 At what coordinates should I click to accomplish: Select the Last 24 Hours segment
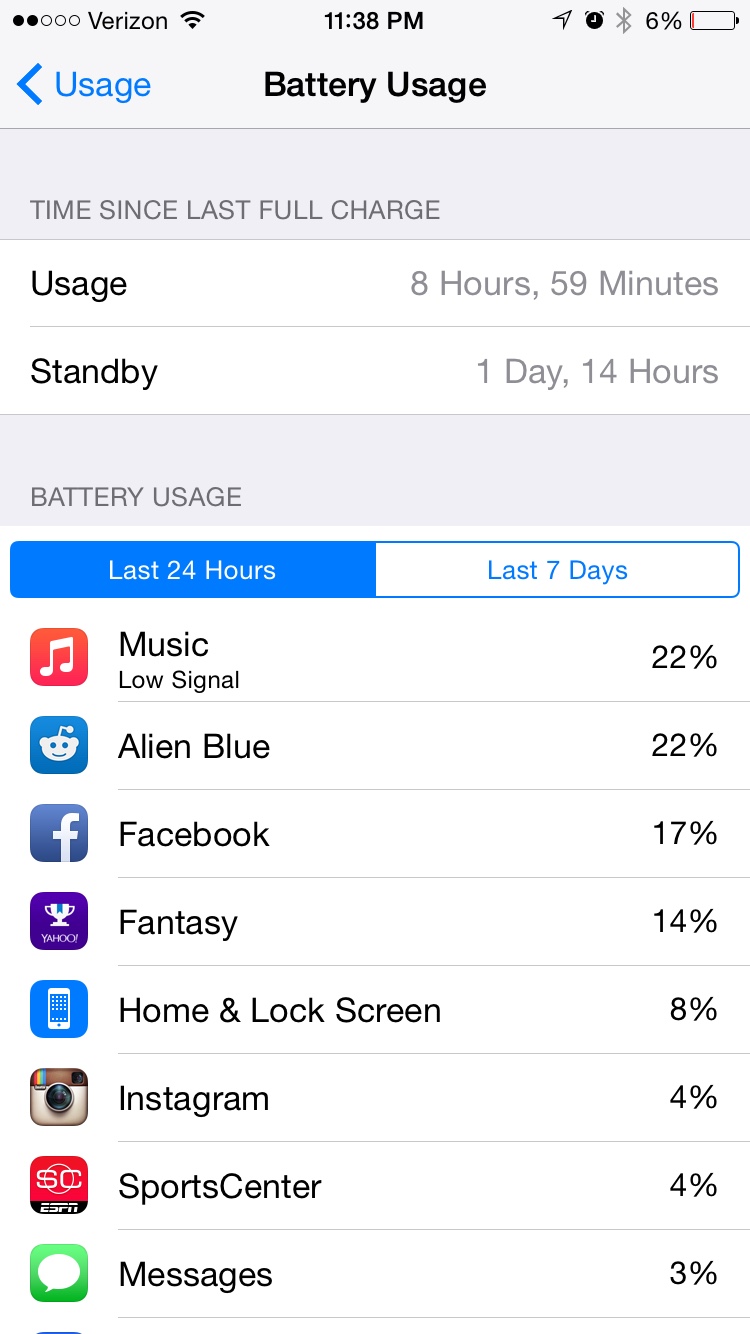point(193,570)
